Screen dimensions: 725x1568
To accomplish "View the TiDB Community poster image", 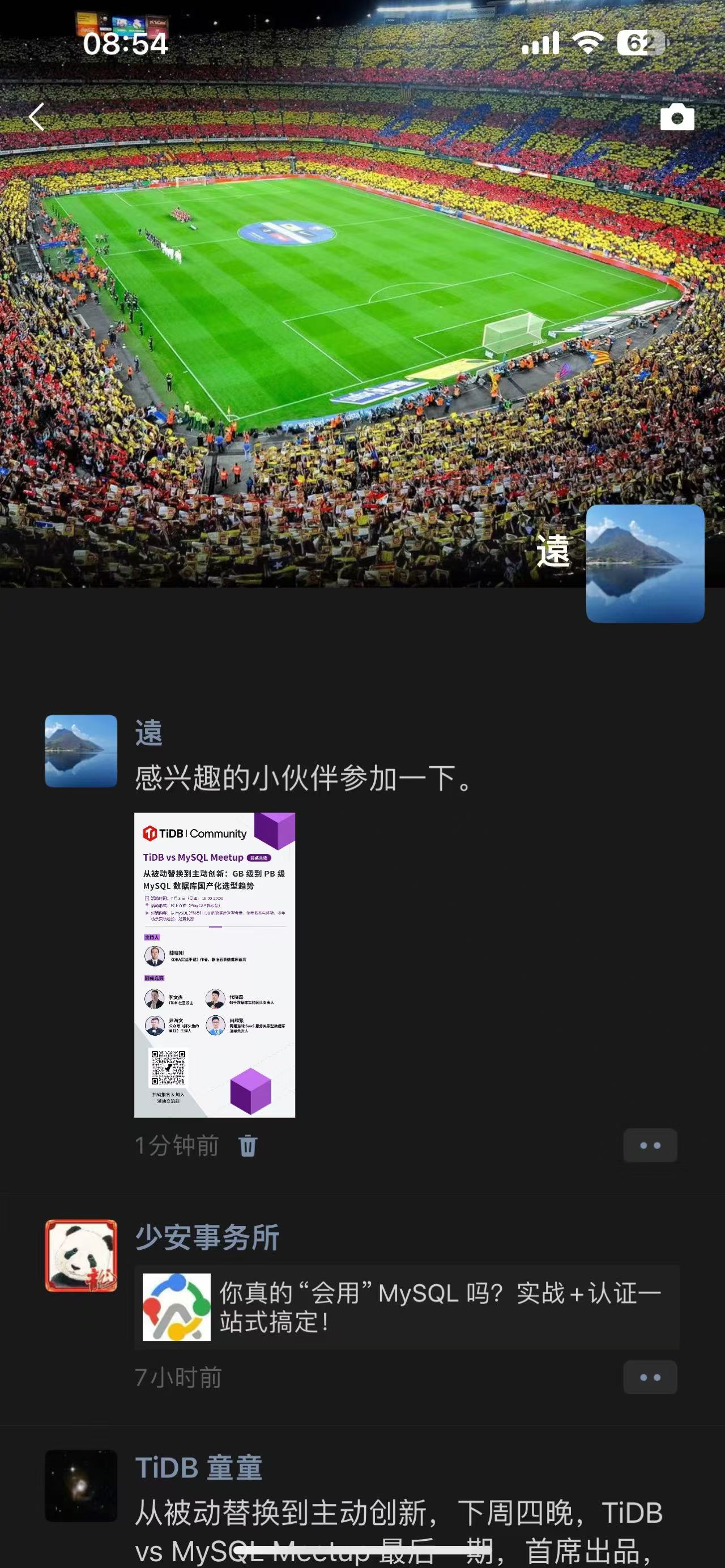I will (214, 965).
